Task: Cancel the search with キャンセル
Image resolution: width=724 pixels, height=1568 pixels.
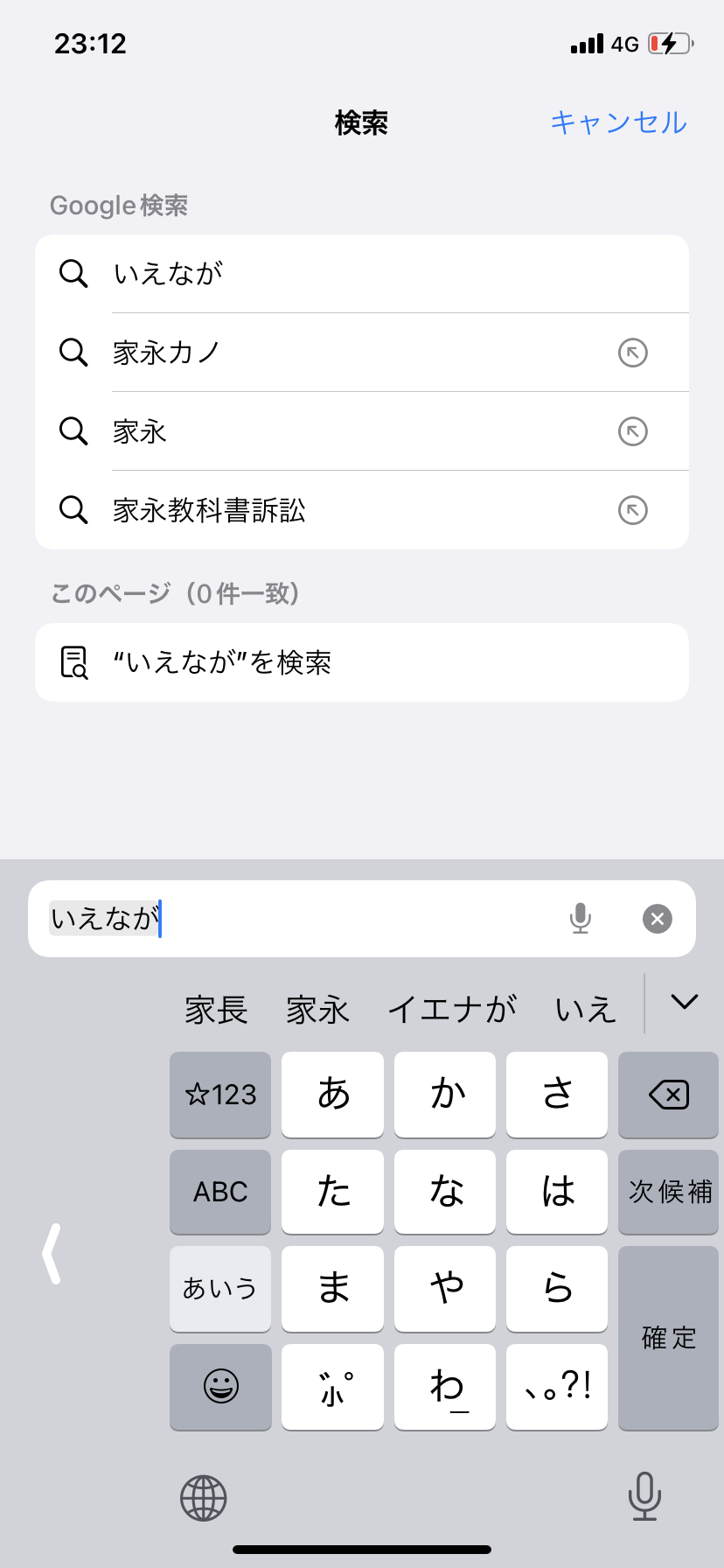Action: point(618,122)
